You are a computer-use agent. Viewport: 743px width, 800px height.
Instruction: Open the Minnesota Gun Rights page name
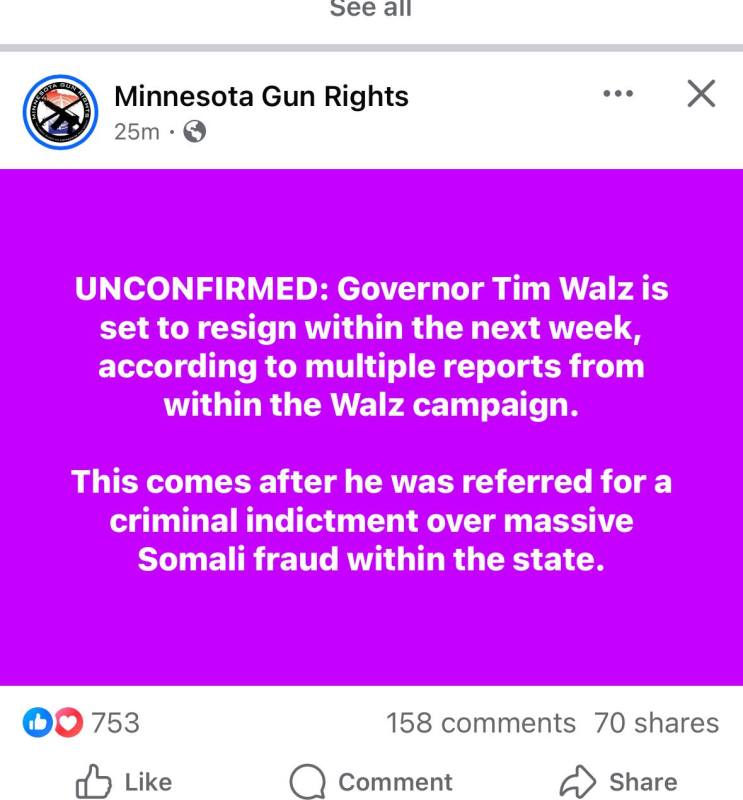tap(261, 97)
